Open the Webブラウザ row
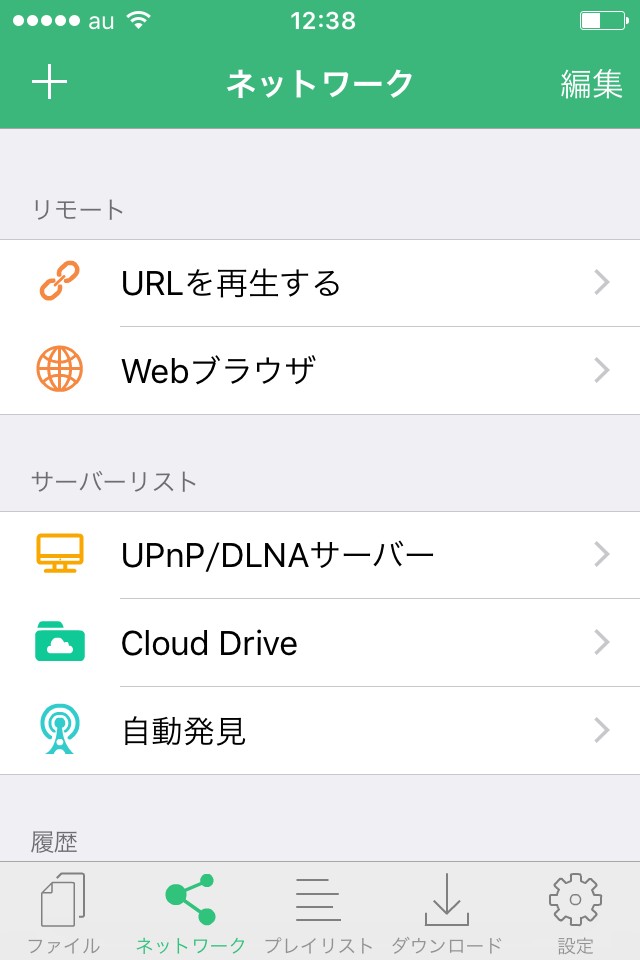The width and height of the screenshot is (640, 960). [320, 371]
